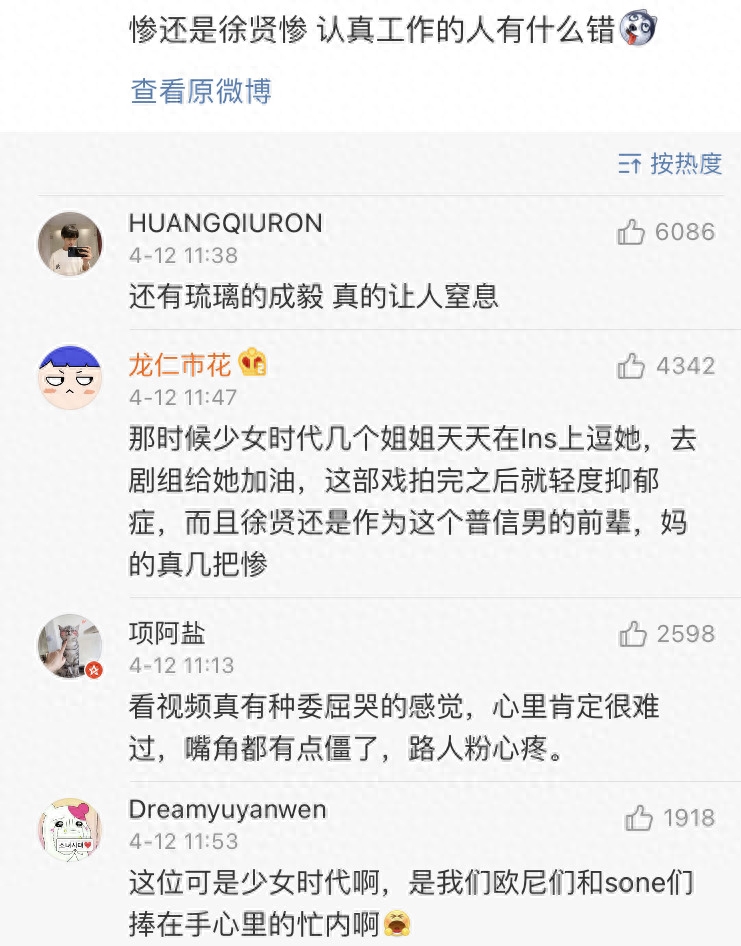741x946 pixels.
Task: Open 龙仁市花's profile via username
Action: point(179,364)
